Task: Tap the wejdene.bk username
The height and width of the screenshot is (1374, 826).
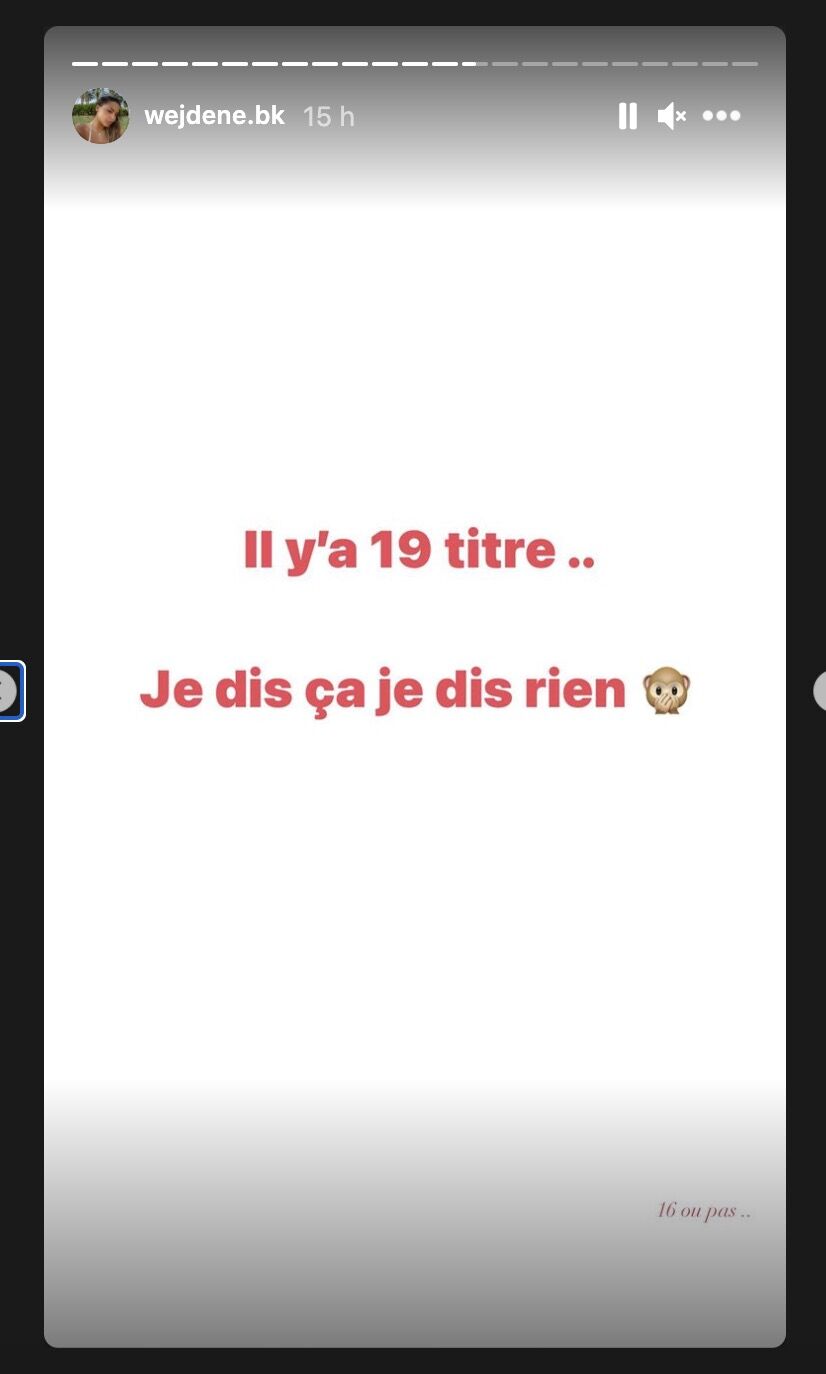Action: pos(214,116)
